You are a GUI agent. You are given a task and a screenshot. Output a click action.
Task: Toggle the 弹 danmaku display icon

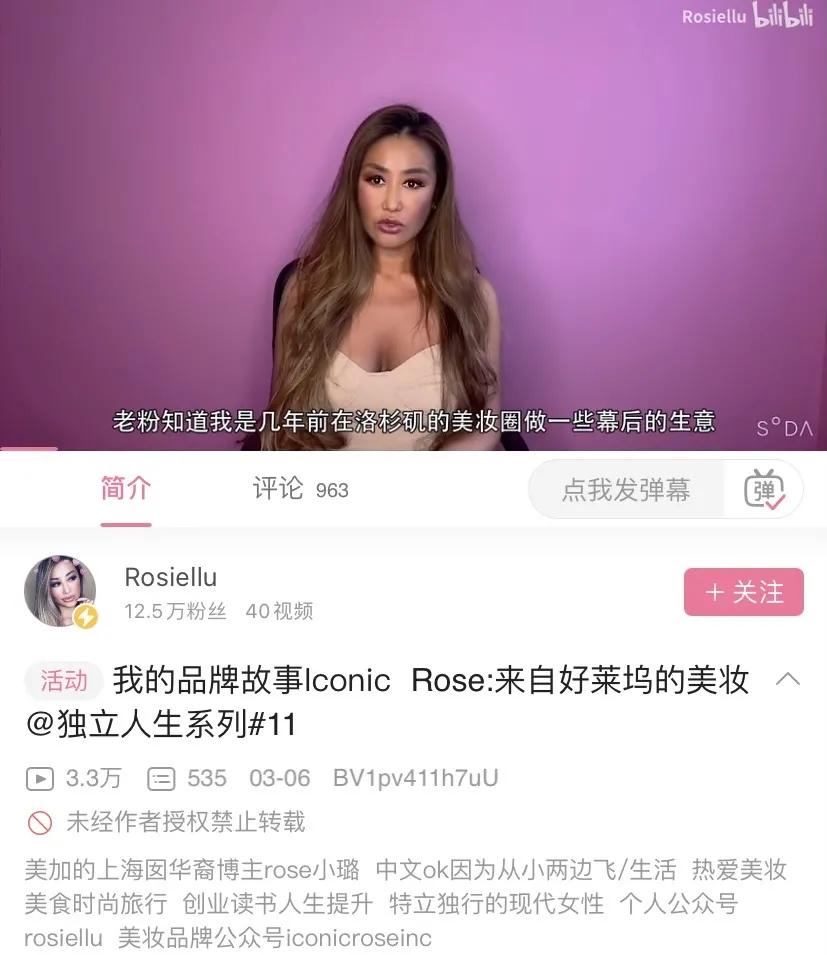764,489
